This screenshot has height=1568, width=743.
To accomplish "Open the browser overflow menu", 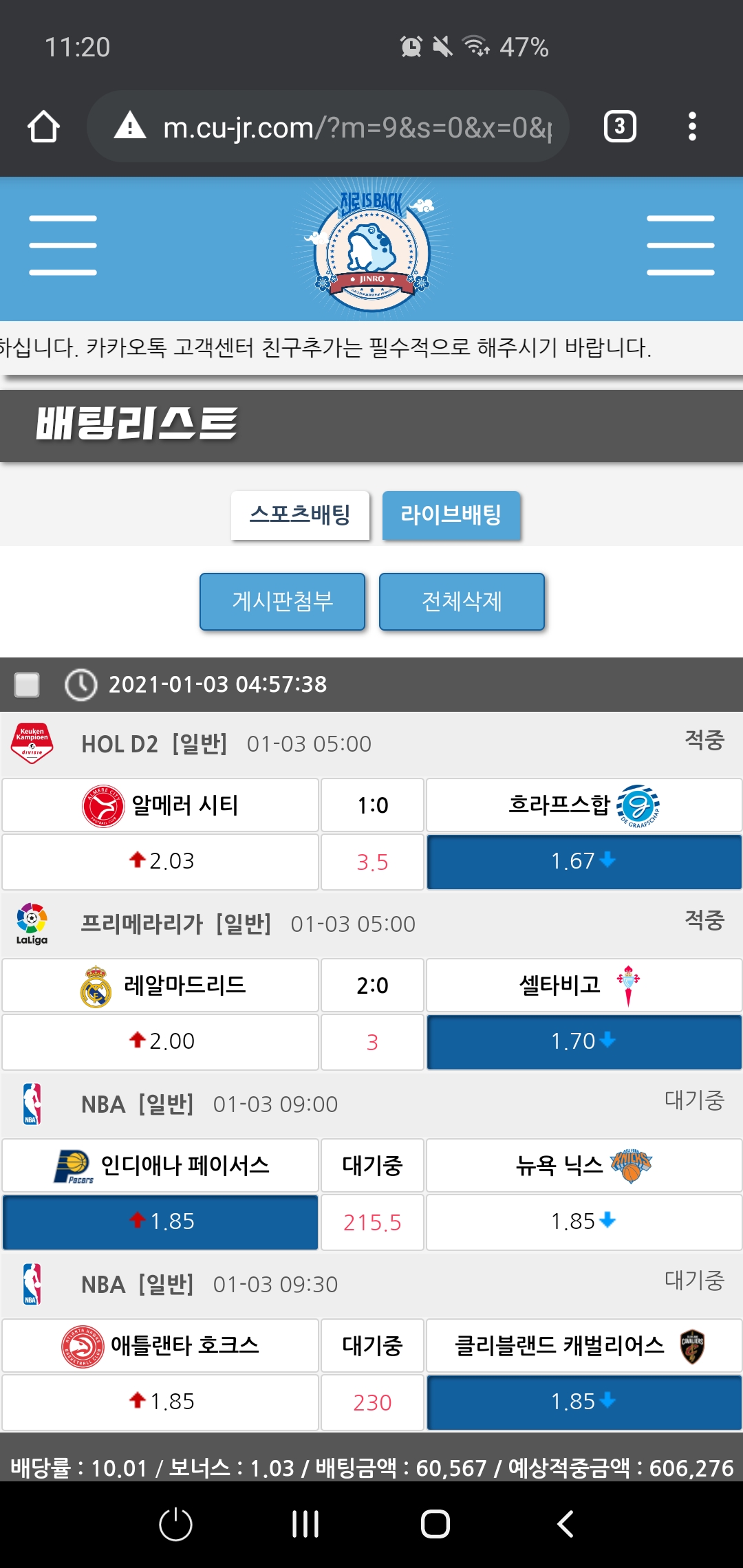I will click(692, 127).
